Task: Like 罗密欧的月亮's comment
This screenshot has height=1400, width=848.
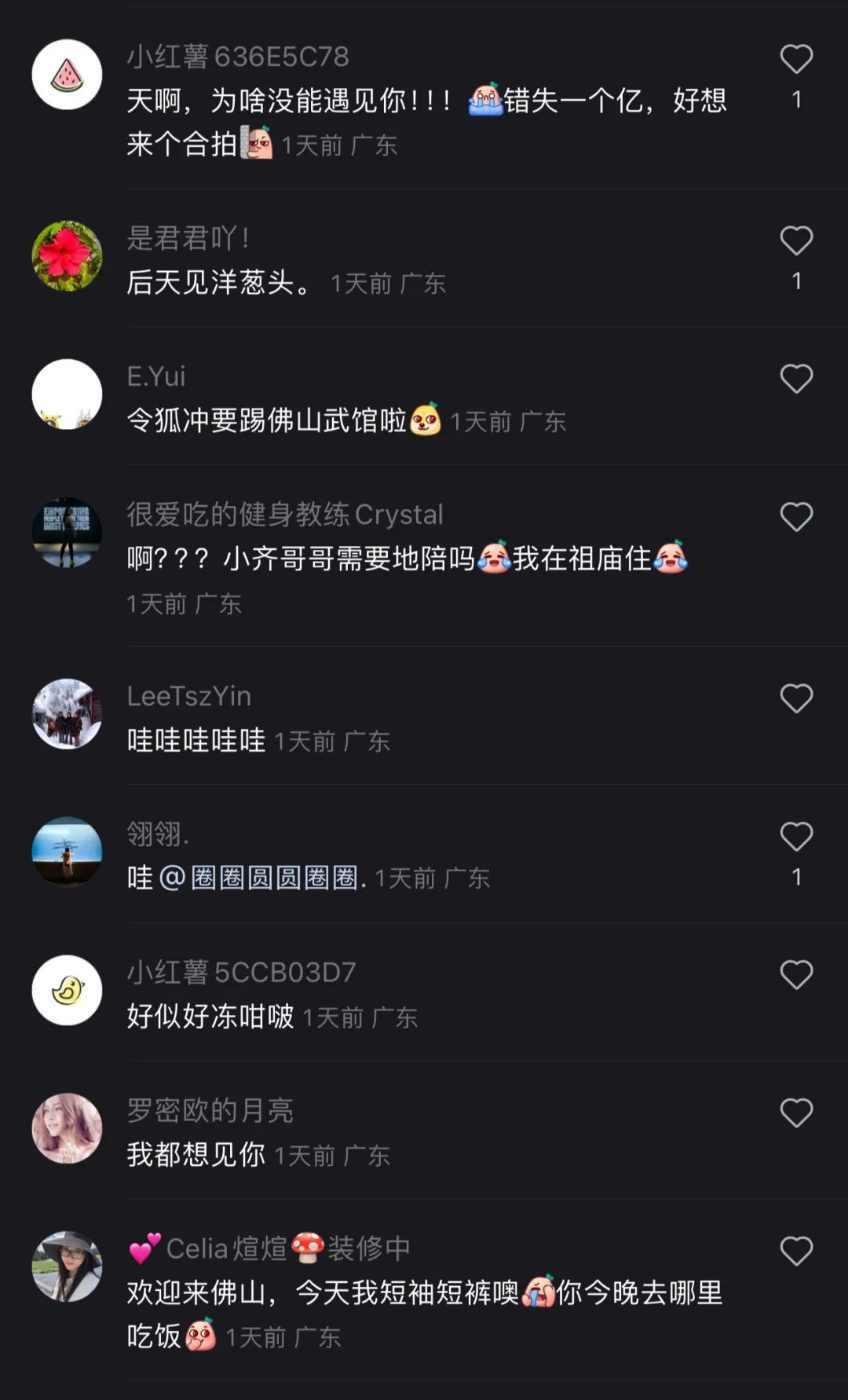Action: 796,1114
